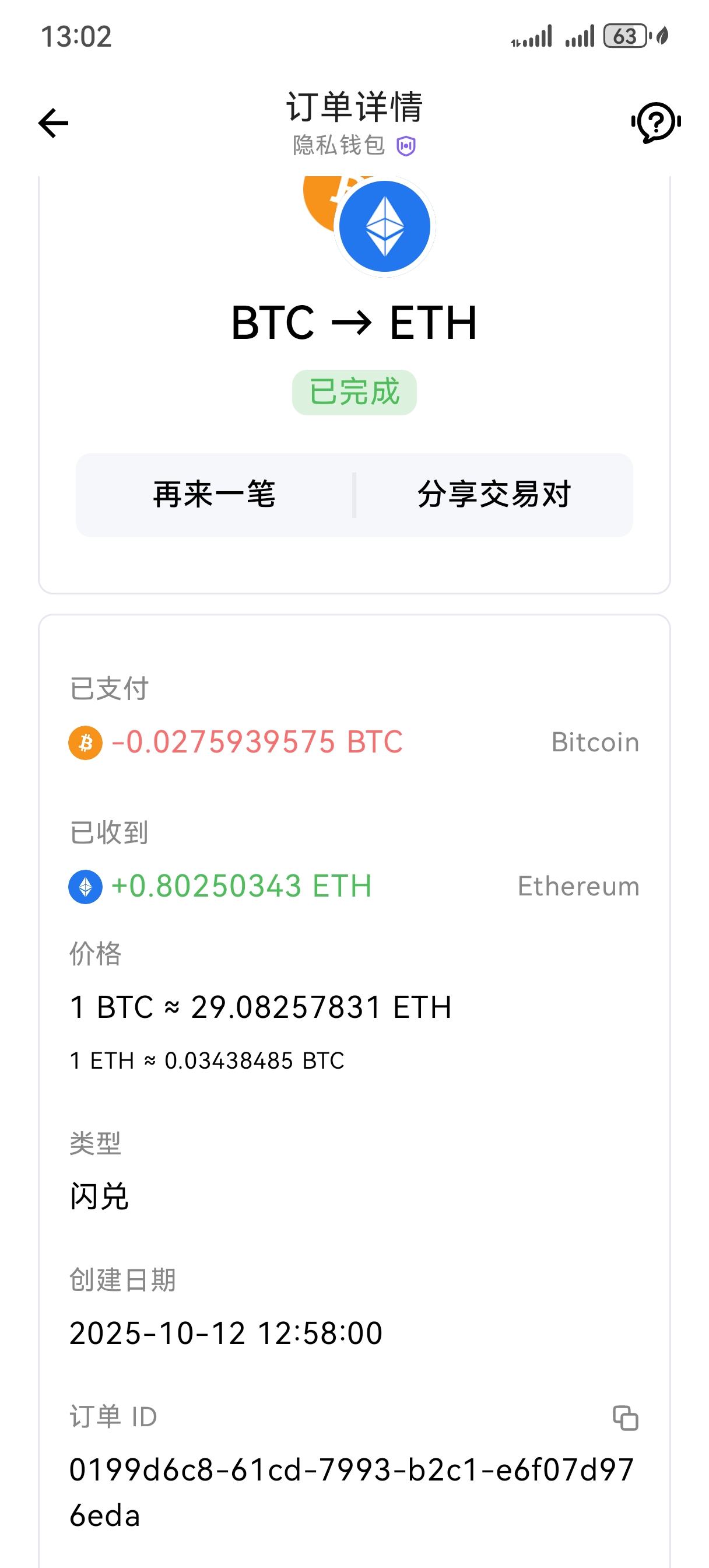Tap 再来一笔 to repeat this swap
Viewport: 709px width, 1568px height.
point(214,494)
